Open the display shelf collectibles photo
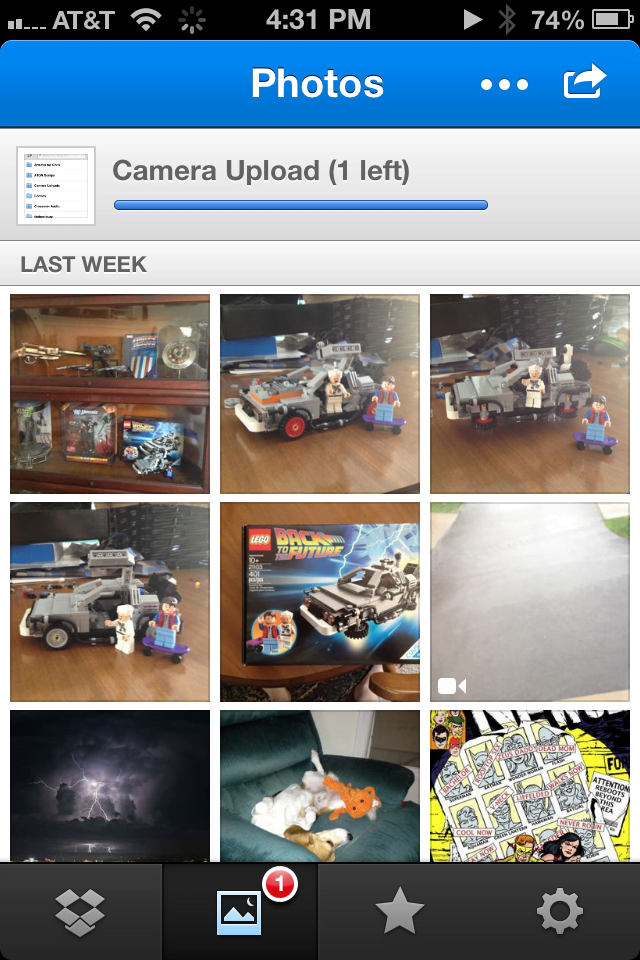 pyautogui.click(x=110, y=394)
